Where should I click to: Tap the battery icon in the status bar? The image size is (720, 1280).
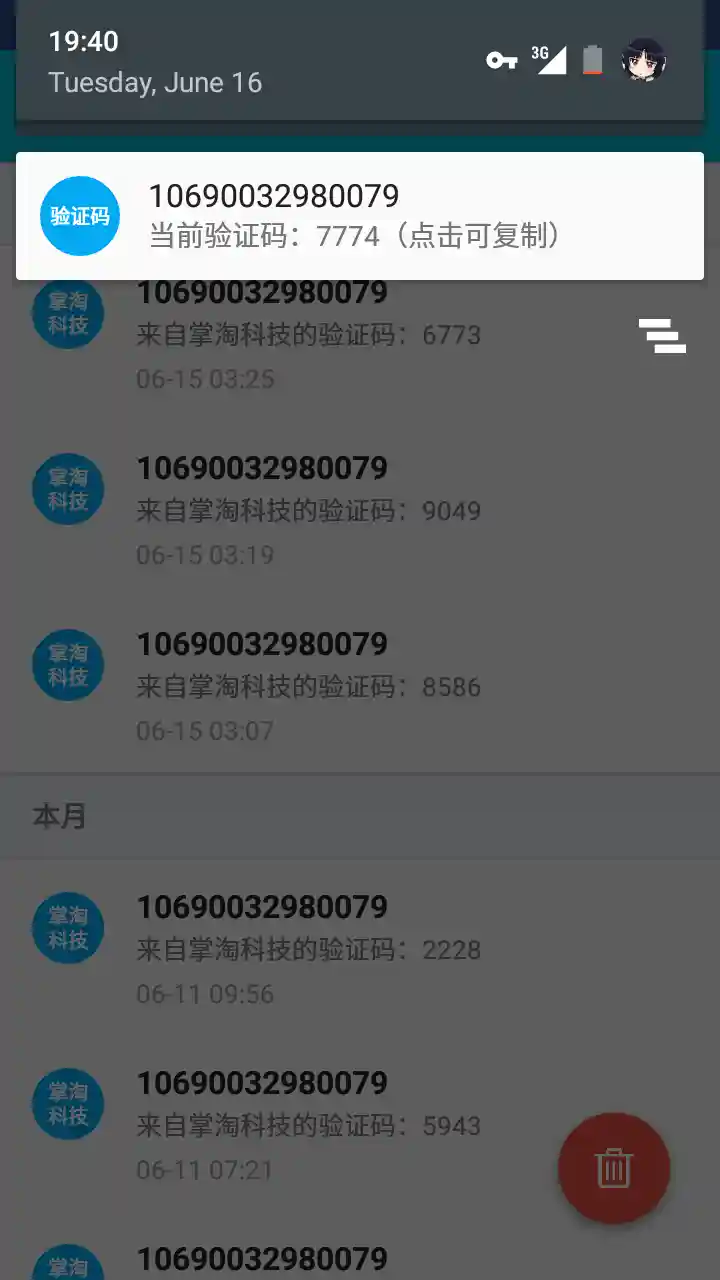click(x=590, y=60)
